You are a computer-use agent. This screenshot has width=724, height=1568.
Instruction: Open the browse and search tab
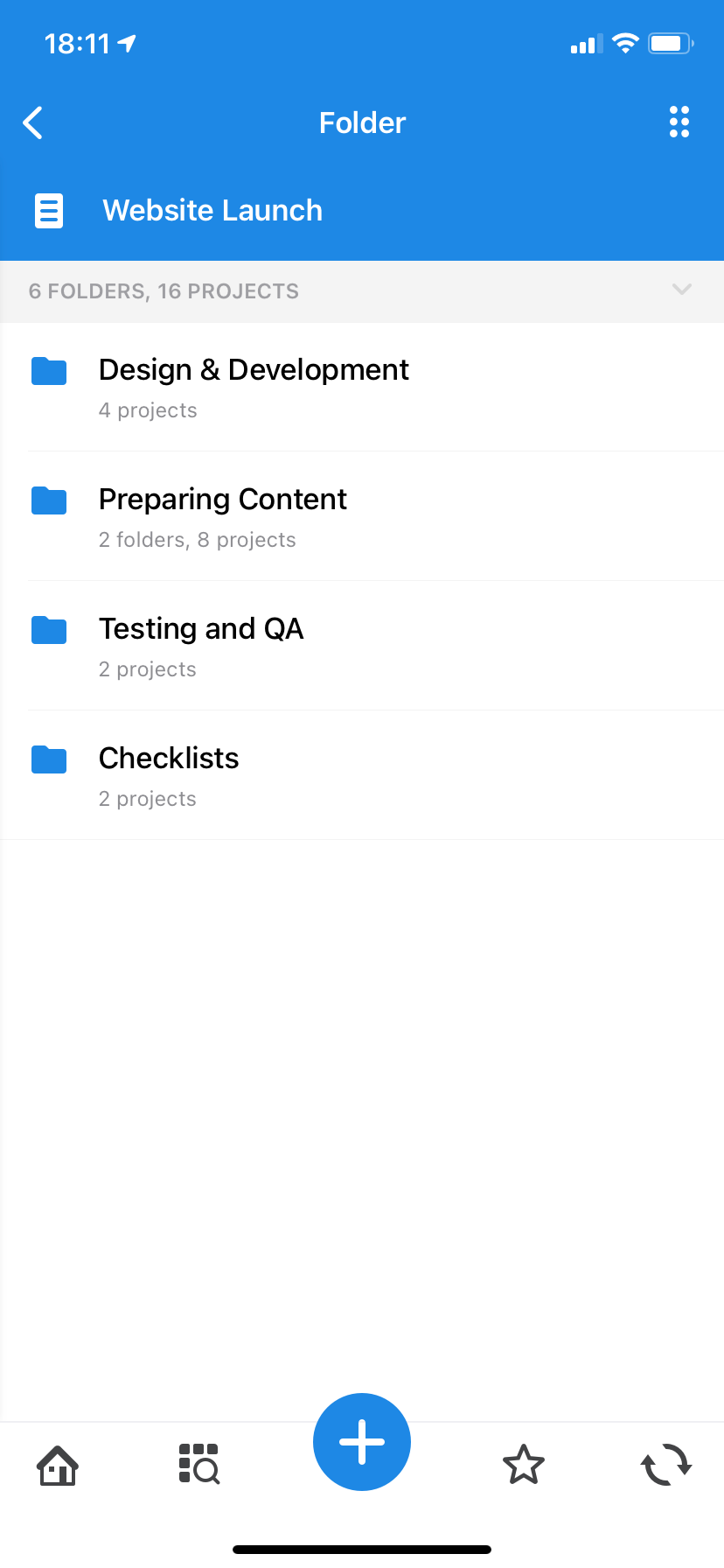199,1465
